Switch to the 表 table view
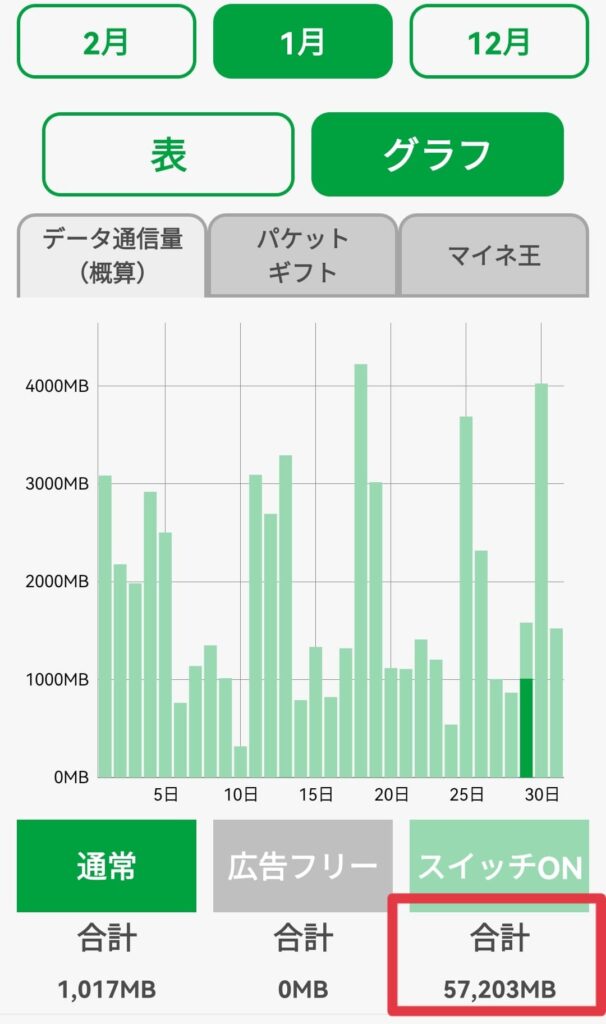 tap(168, 154)
